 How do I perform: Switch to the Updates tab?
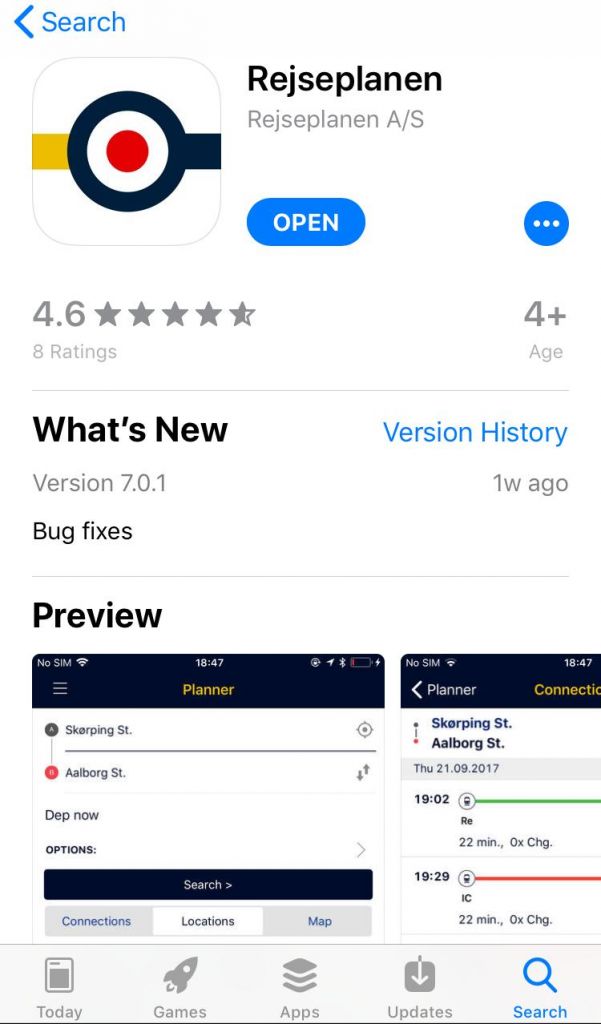click(419, 986)
